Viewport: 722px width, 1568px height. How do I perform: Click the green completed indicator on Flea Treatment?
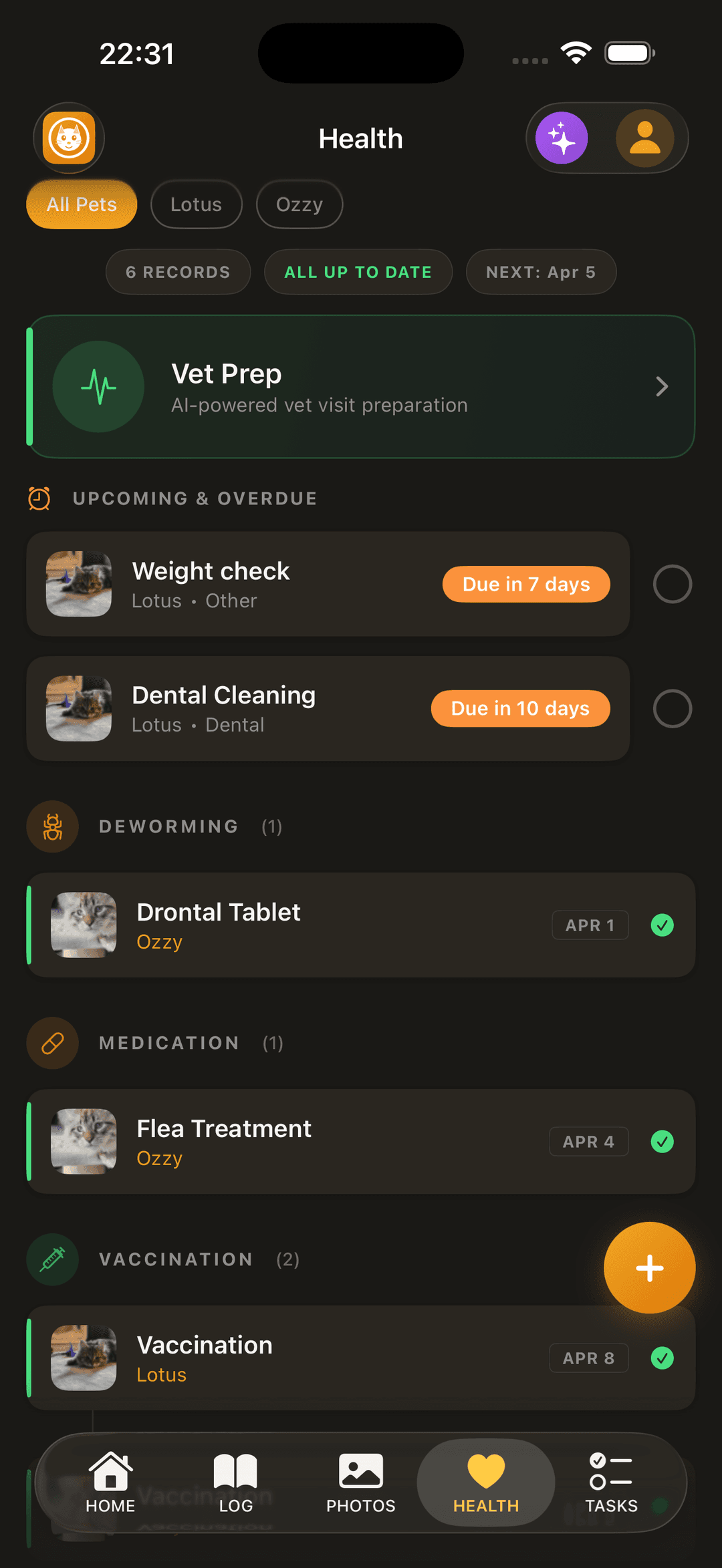(x=662, y=1142)
